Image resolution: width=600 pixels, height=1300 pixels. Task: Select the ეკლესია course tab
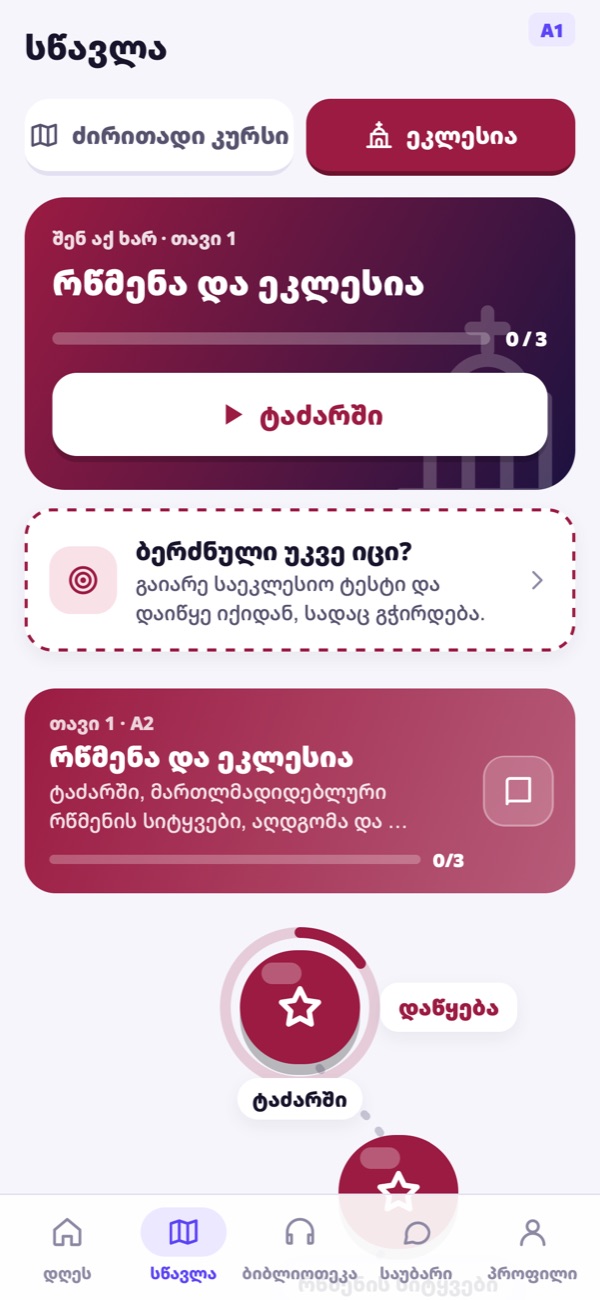tap(440, 136)
